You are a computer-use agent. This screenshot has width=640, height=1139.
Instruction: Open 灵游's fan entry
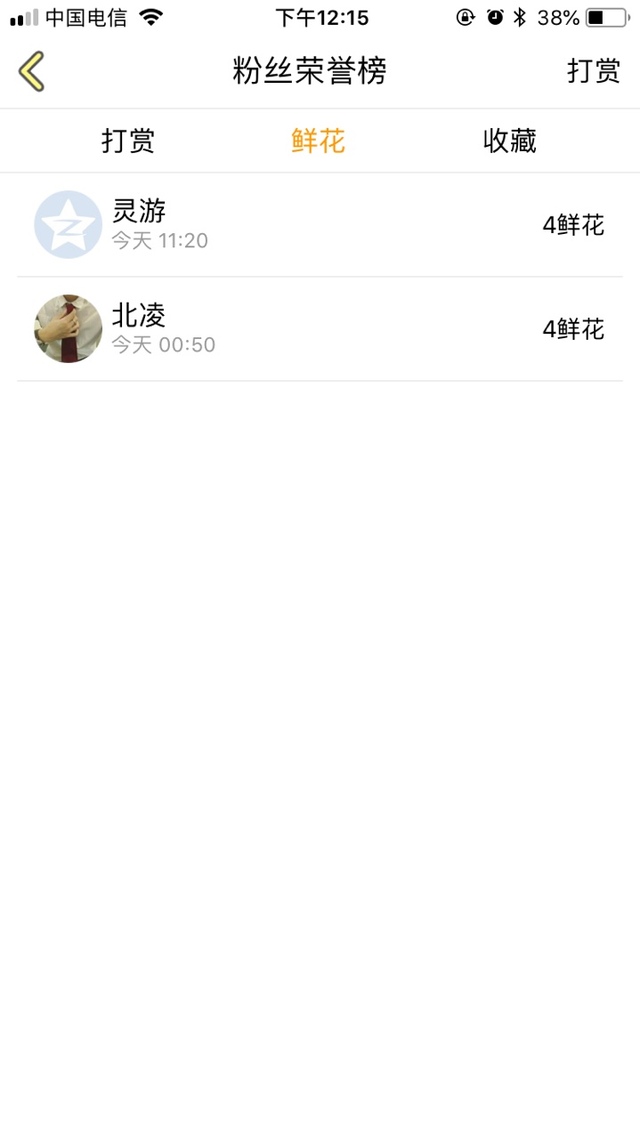[x=320, y=225]
